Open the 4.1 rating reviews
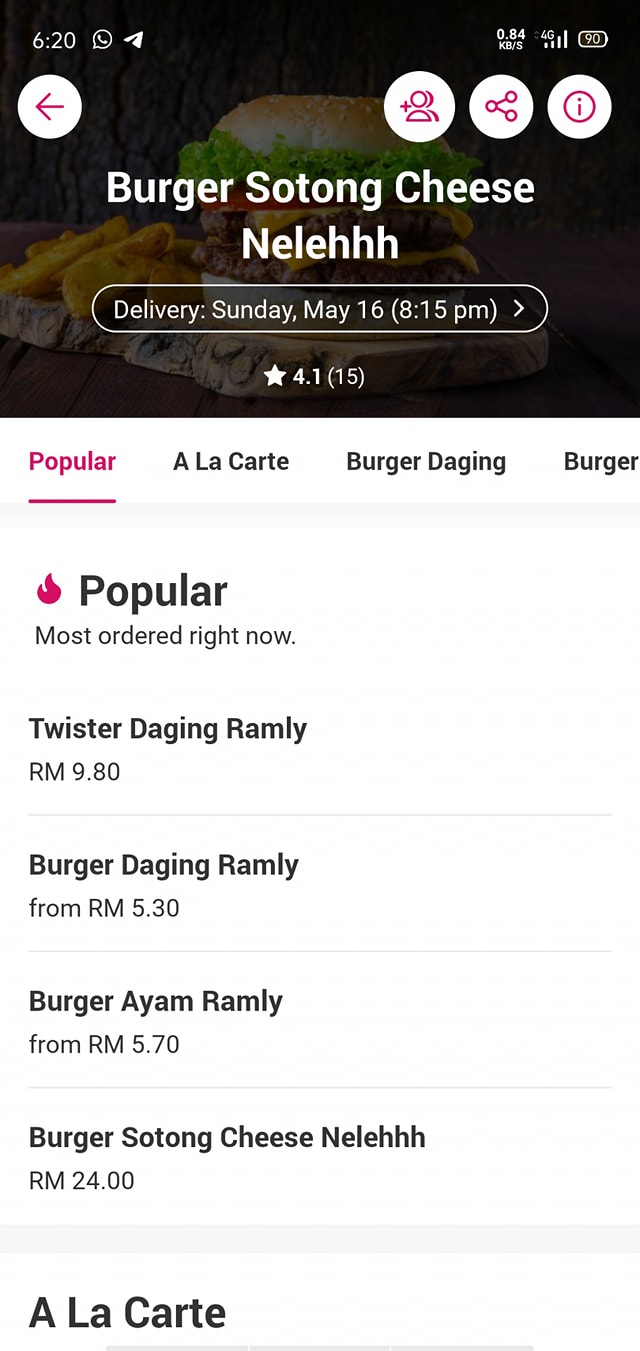The width and height of the screenshot is (640, 1351). pos(314,376)
